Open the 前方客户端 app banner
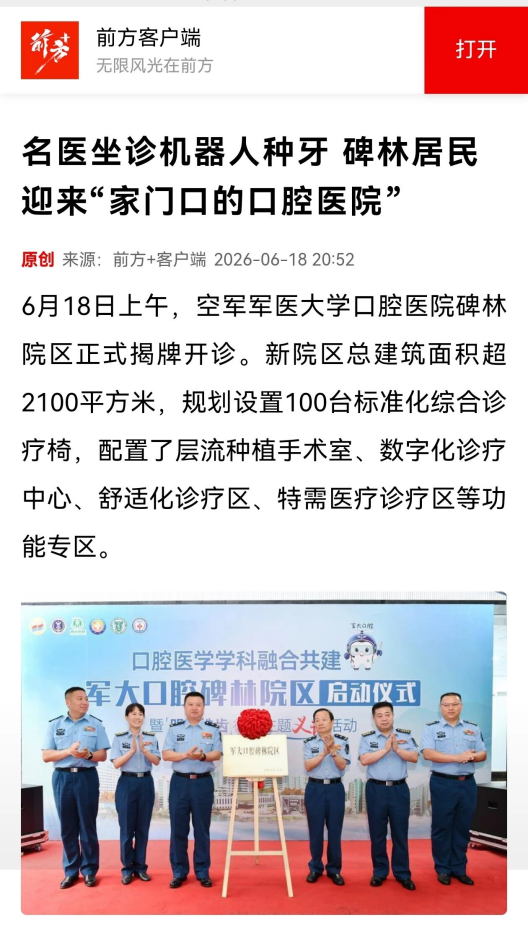The height and width of the screenshot is (931, 528). click(212, 50)
